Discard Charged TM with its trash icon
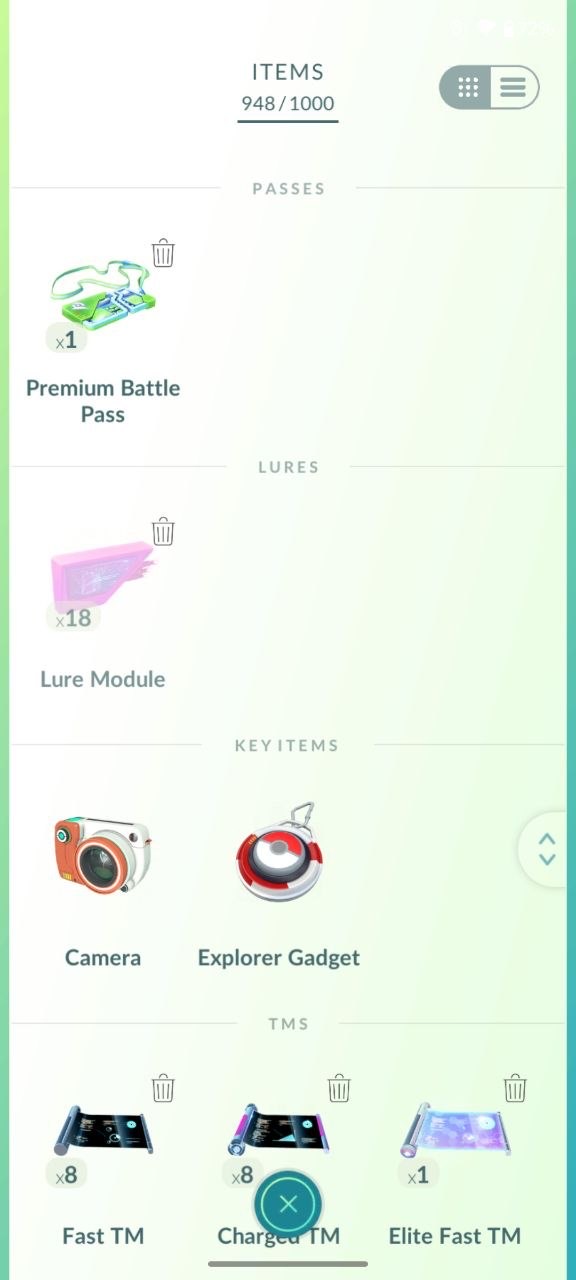The image size is (576, 1280). pyautogui.click(x=339, y=1087)
